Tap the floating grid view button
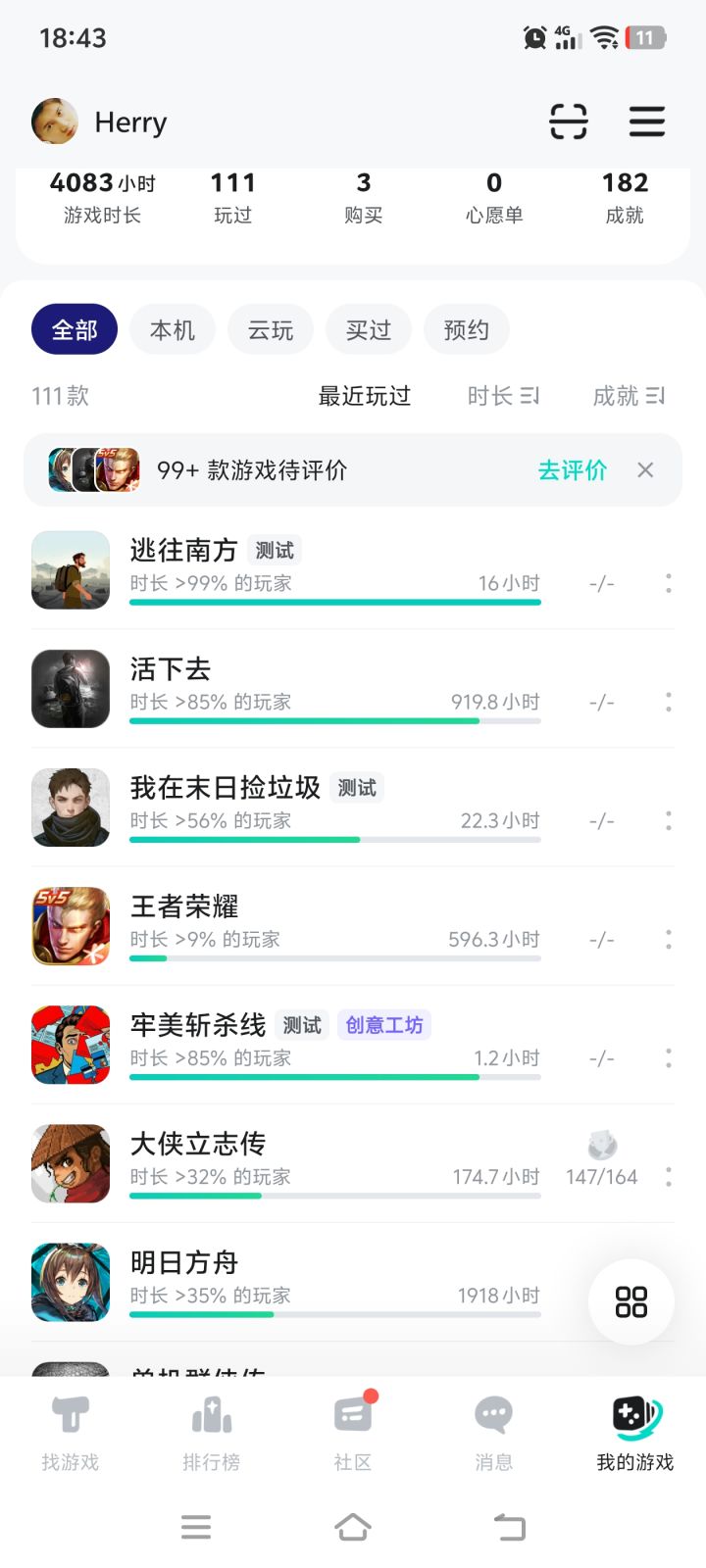Viewport: 706px width, 1568px height. tap(631, 1301)
